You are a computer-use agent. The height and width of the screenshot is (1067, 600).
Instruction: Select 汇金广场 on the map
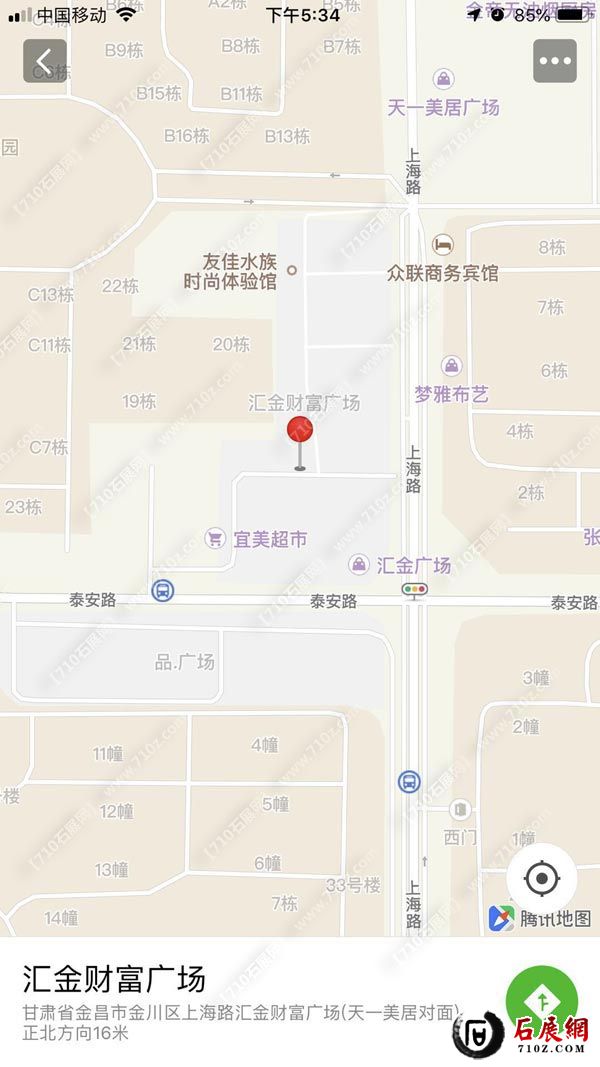pos(400,566)
